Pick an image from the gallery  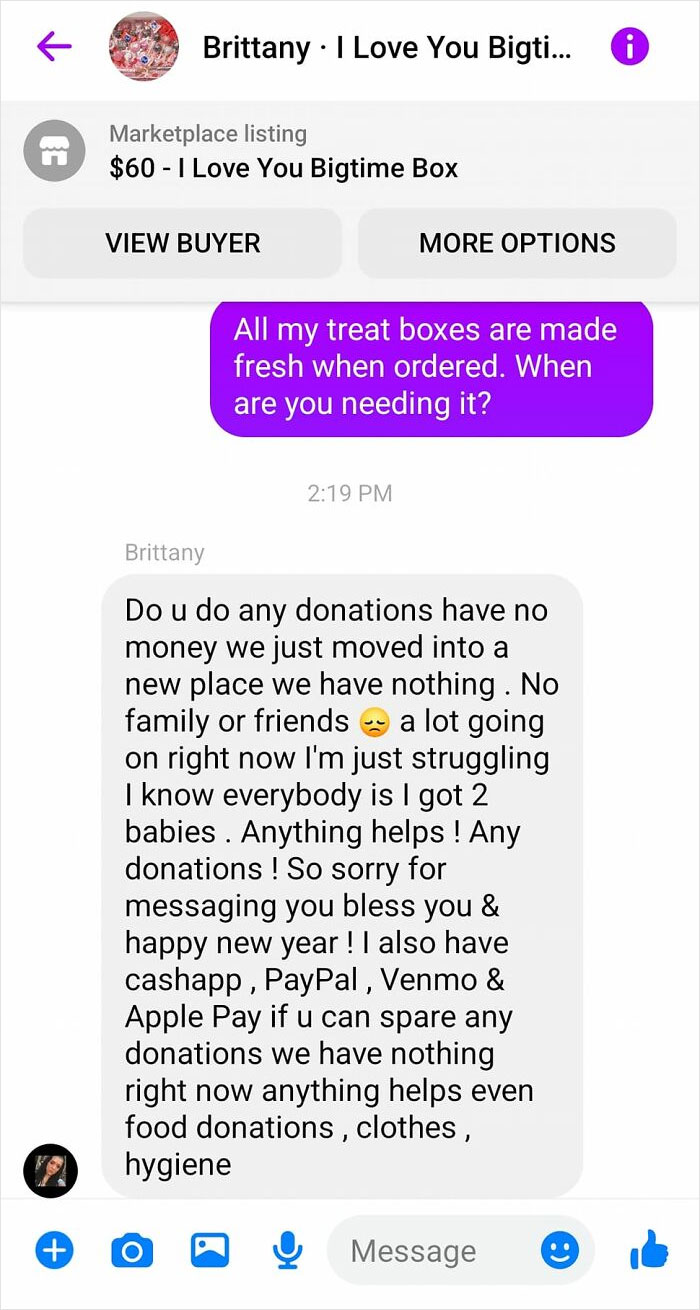pos(209,1250)
